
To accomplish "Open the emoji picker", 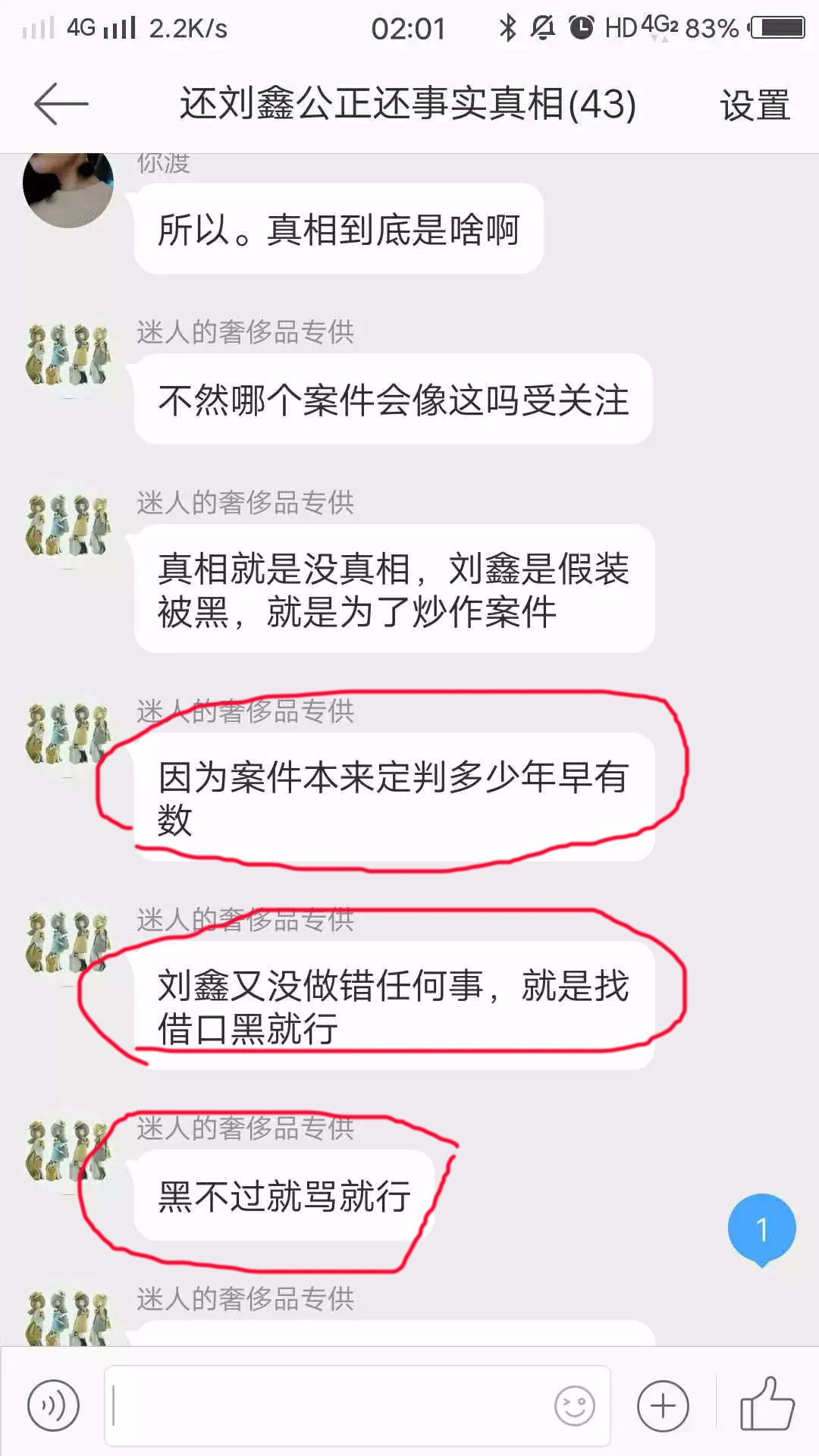I will [x=574, y=1406].
